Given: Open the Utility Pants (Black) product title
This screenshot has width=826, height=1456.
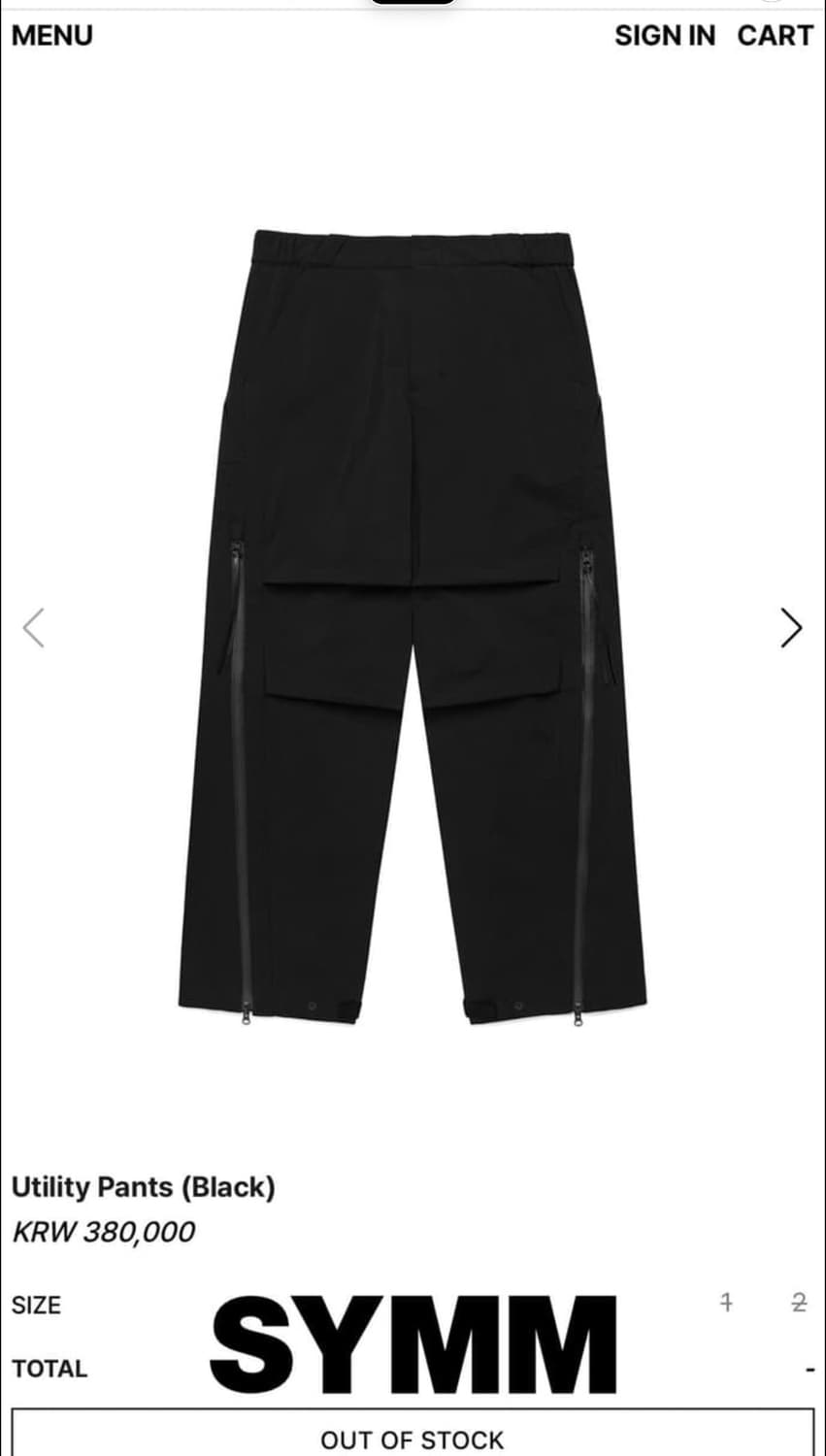Looking at the screenshot, I should (x=144, y=1186).
